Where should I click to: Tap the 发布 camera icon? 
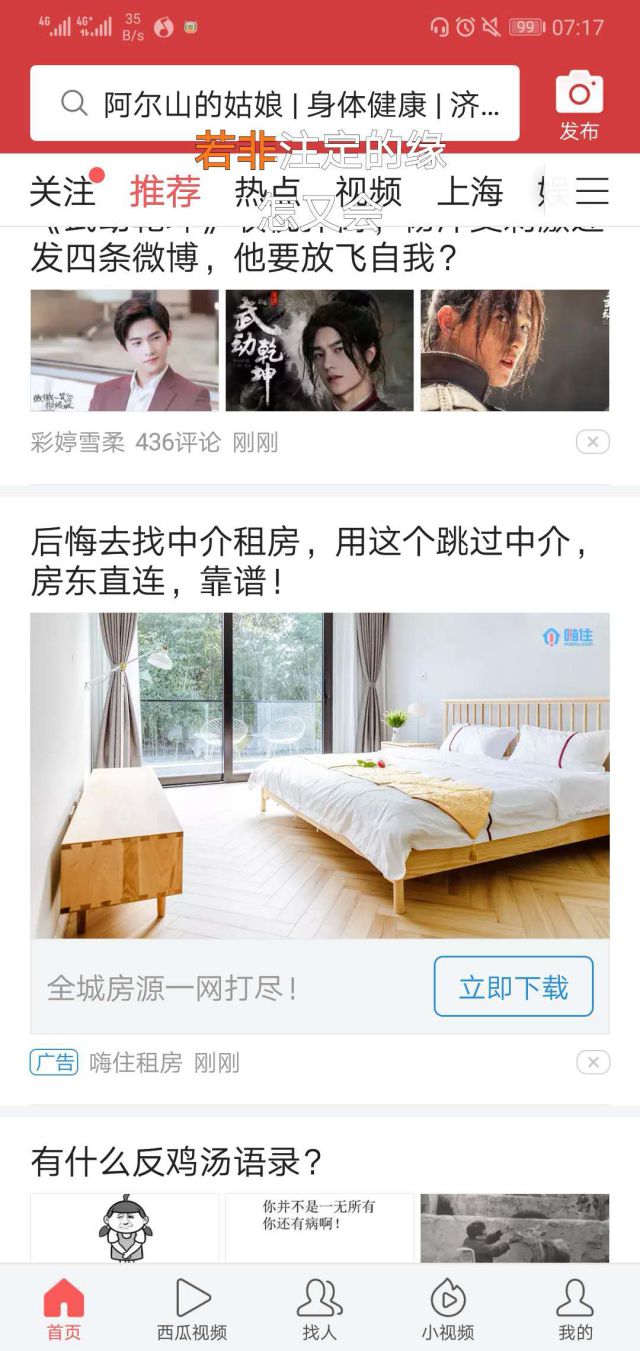tap(579, 104)
